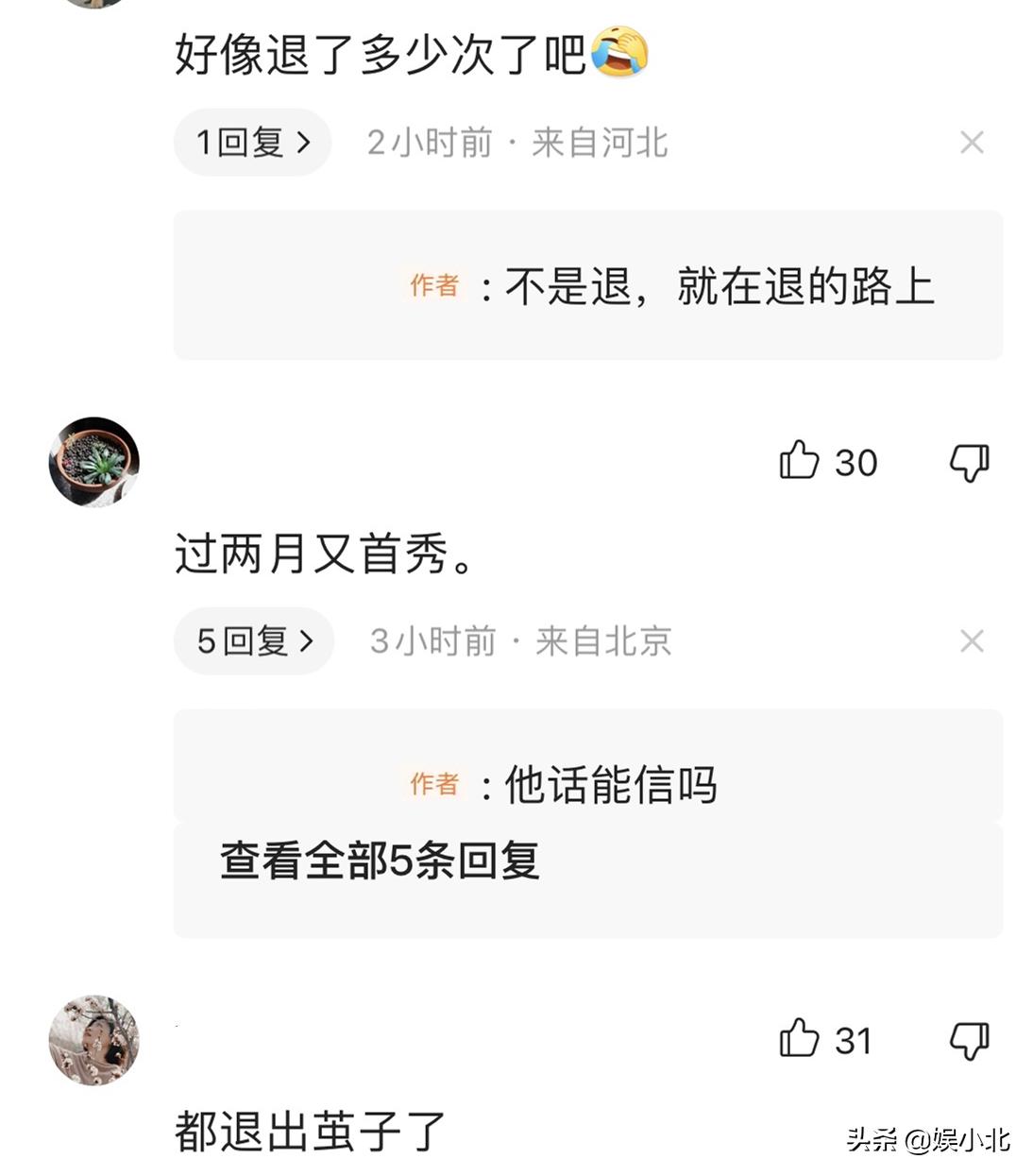1033x1176 pixels.
Task: Expand the "5回复" reply thread
Action: click(x=252, y=640)
